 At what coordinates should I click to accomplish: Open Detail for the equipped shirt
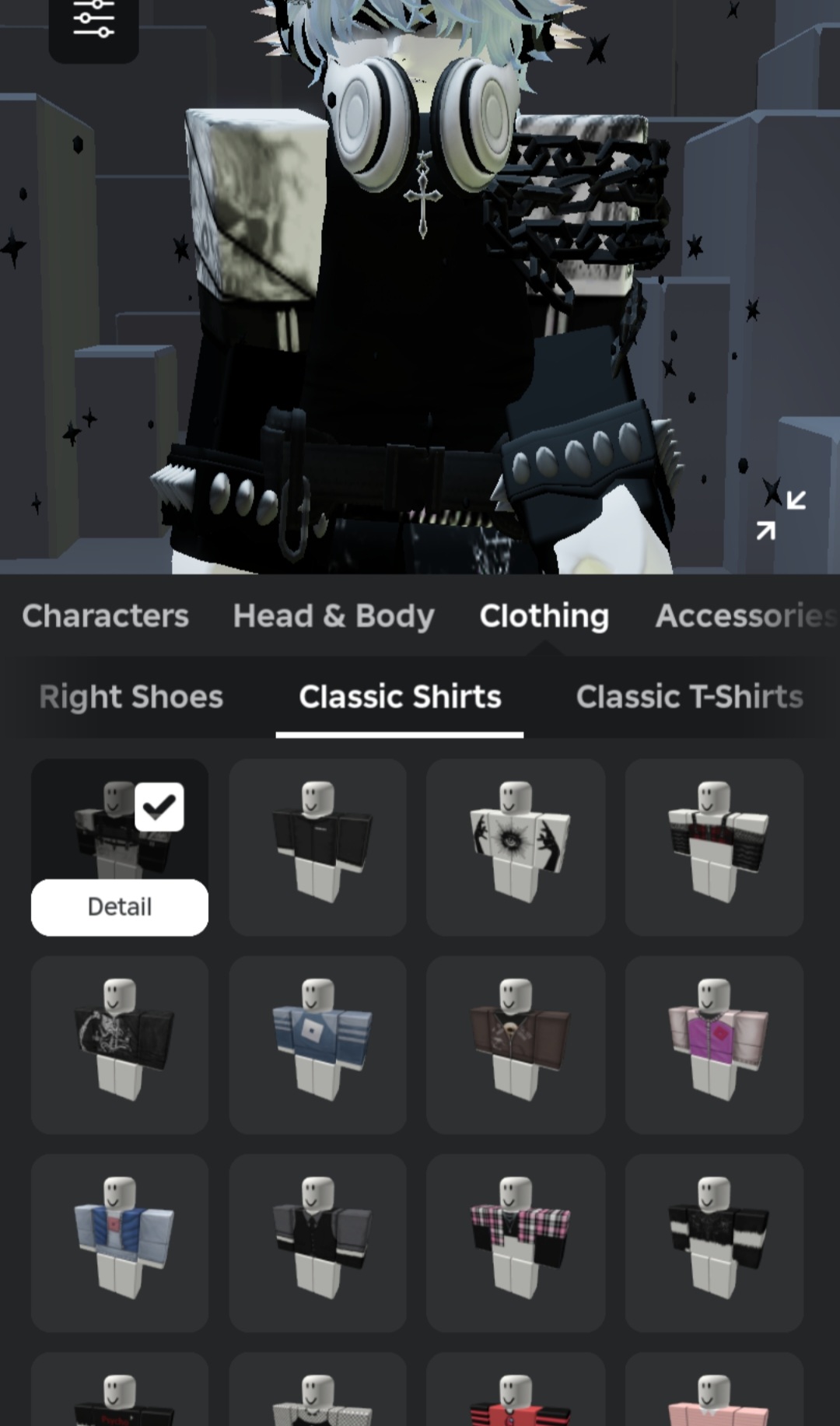pos(120,907)
